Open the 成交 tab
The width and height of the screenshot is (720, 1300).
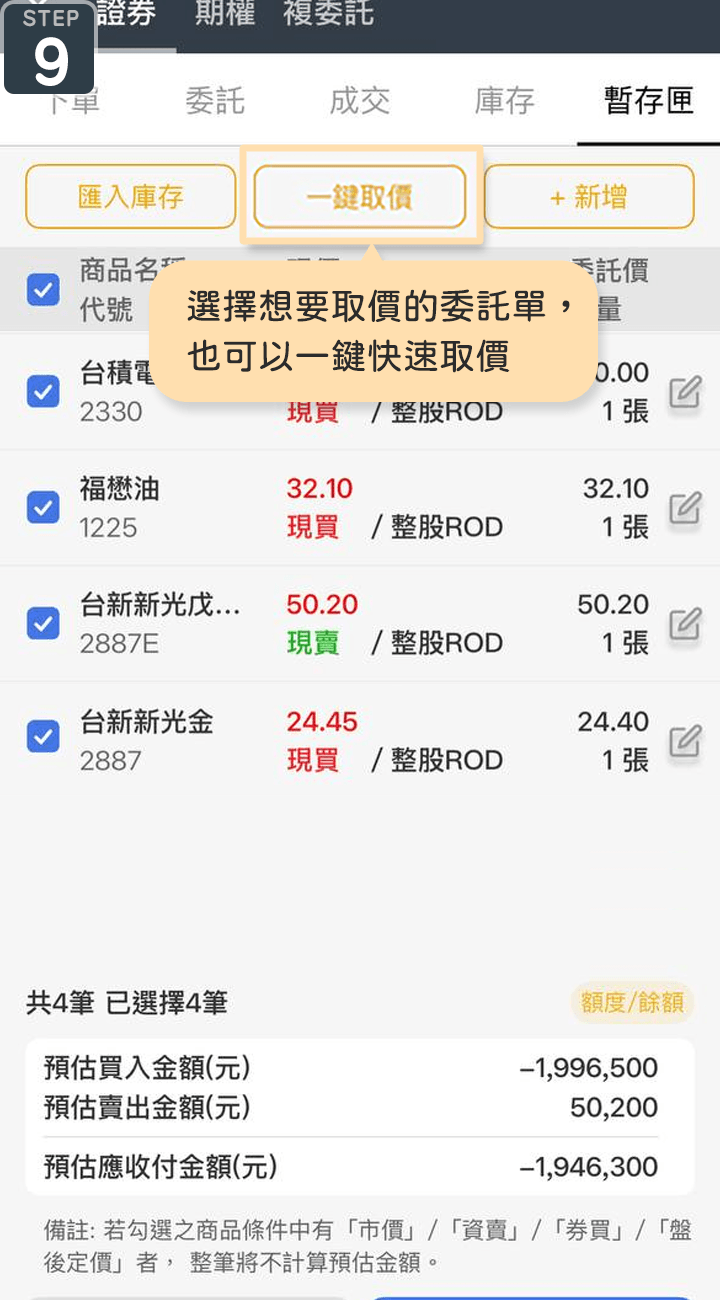359,101
